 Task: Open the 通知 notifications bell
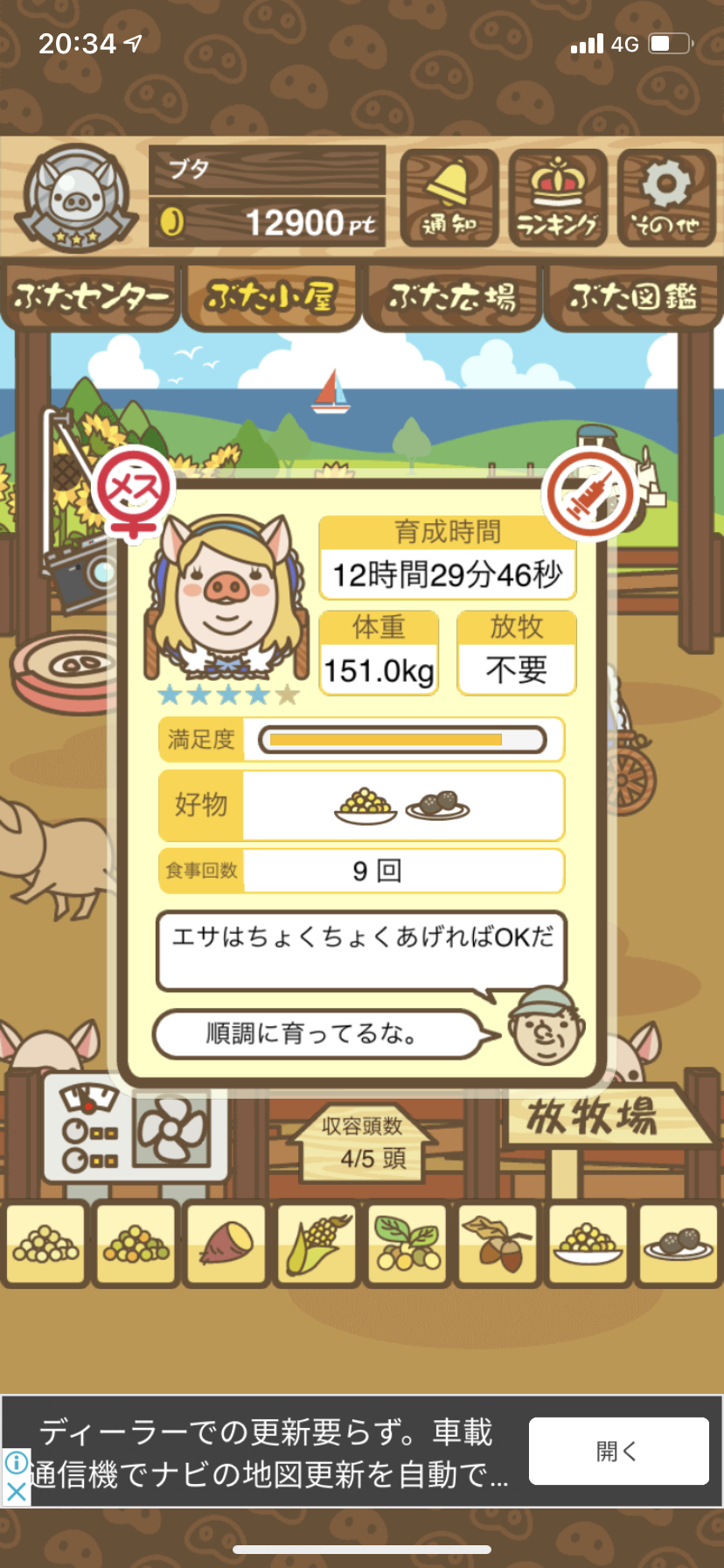(449, 198)
